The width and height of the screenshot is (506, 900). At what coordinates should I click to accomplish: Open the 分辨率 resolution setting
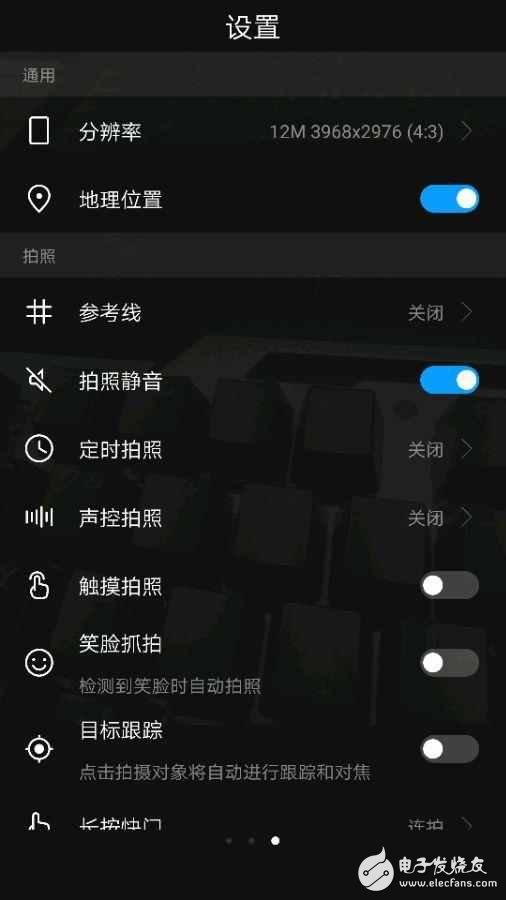pos(253,132)
